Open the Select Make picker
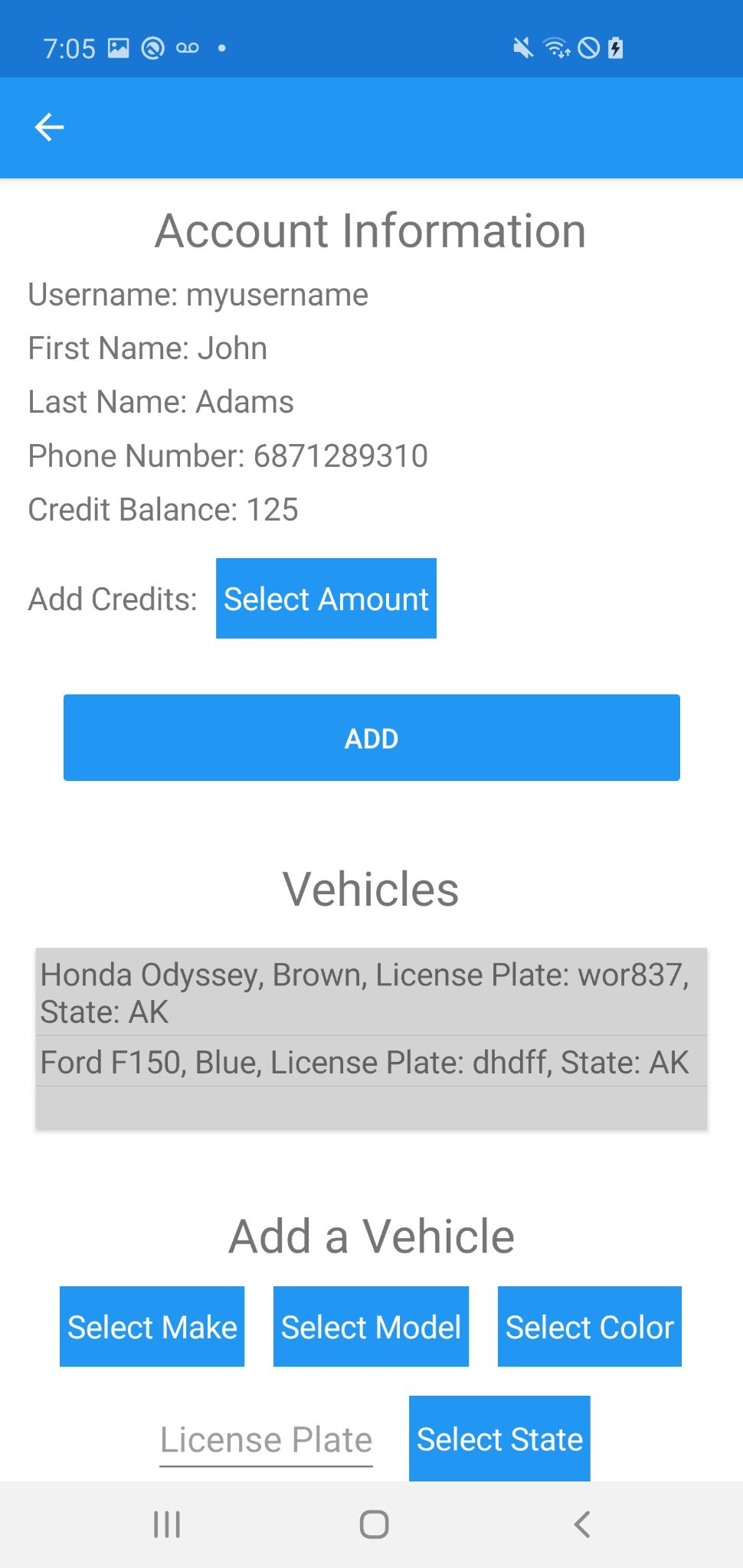743x1568 pixels. pyautogui.click(x=152, y=1327)
